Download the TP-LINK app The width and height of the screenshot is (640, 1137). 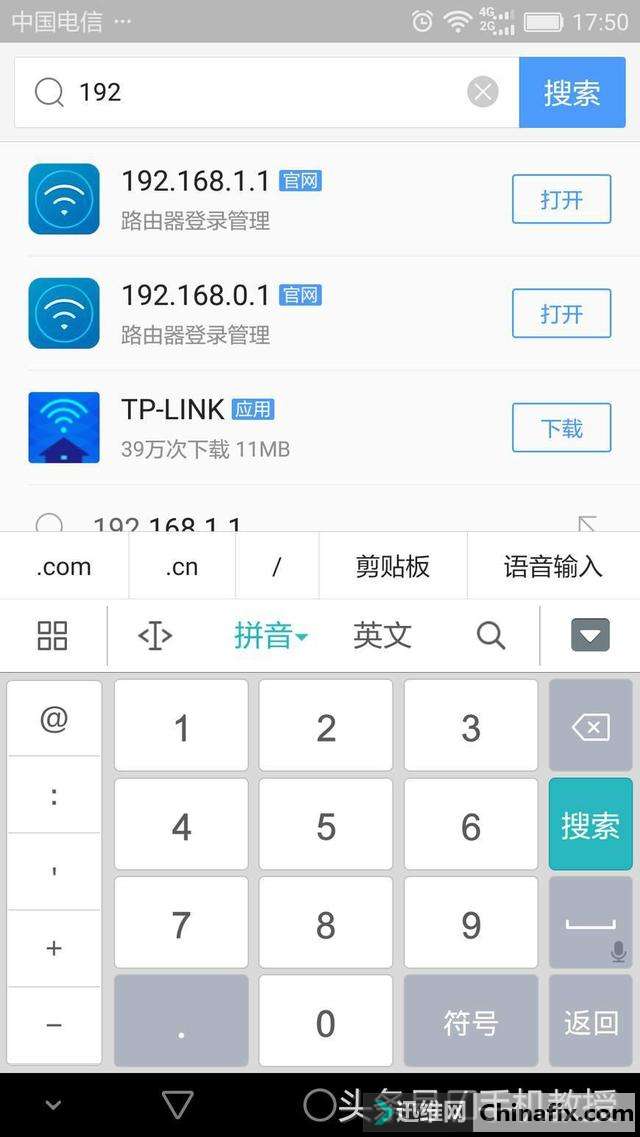561,428
